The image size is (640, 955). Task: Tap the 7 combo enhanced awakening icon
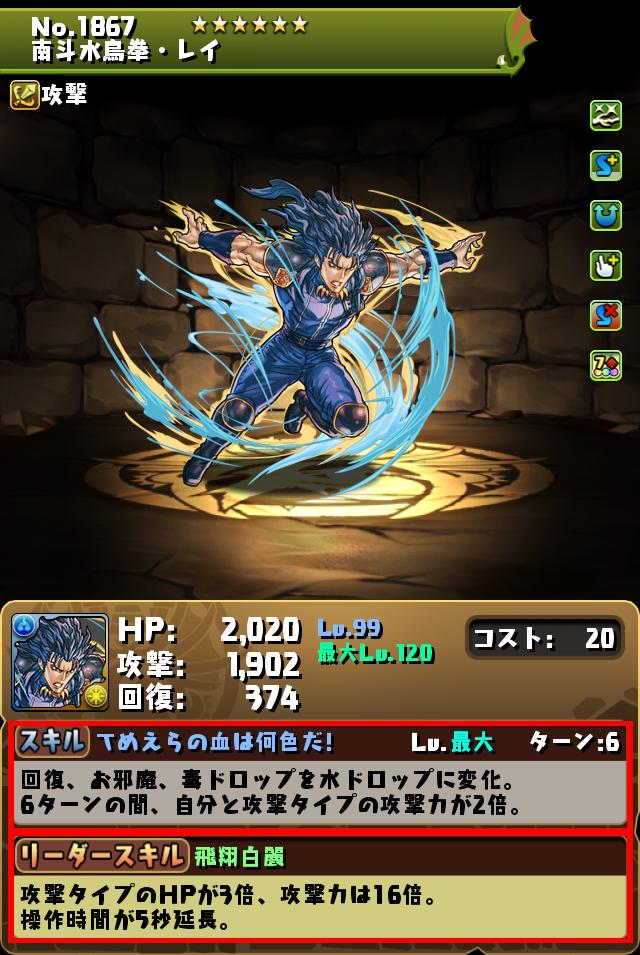tap(606, 366)
